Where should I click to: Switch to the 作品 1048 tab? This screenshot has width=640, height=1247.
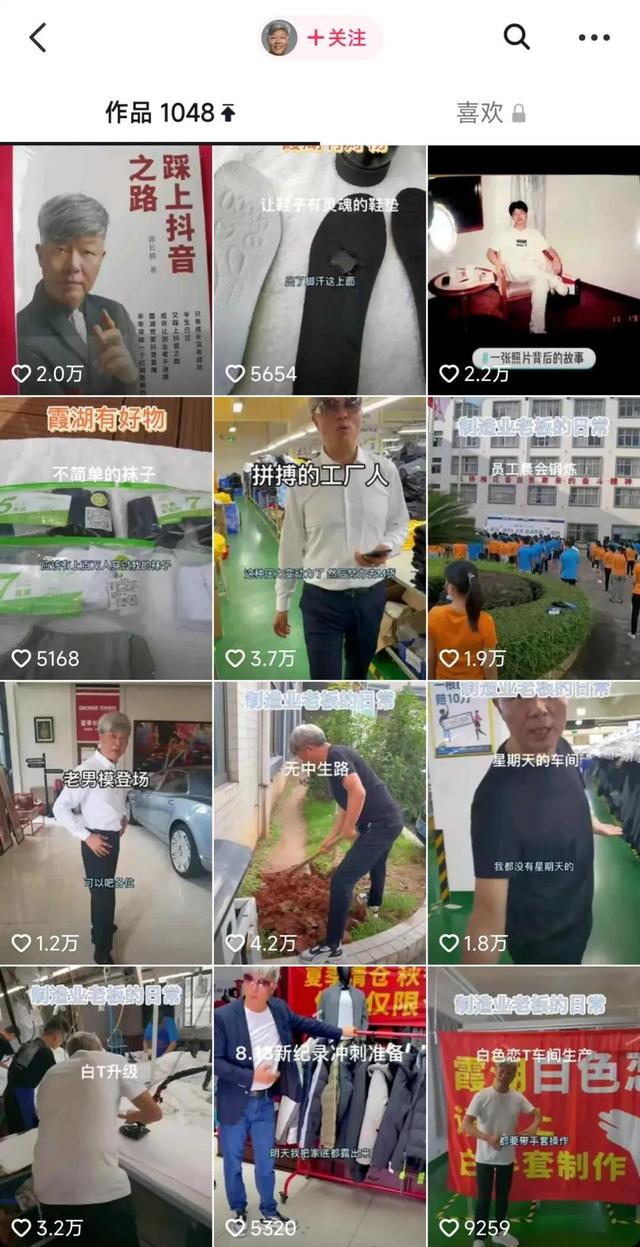(x=169, y=113)
